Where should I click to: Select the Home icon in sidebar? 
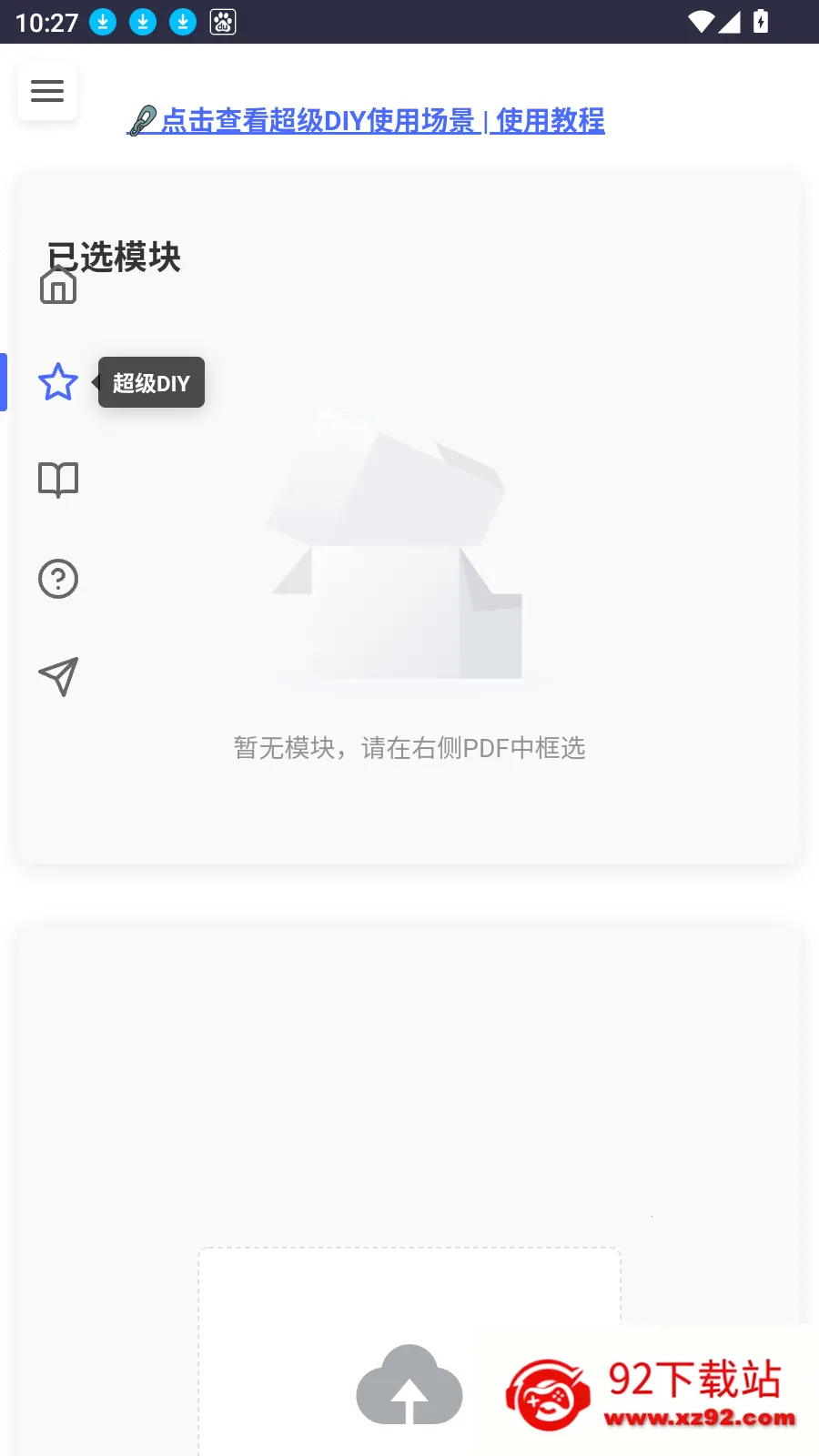coord(57,285)
